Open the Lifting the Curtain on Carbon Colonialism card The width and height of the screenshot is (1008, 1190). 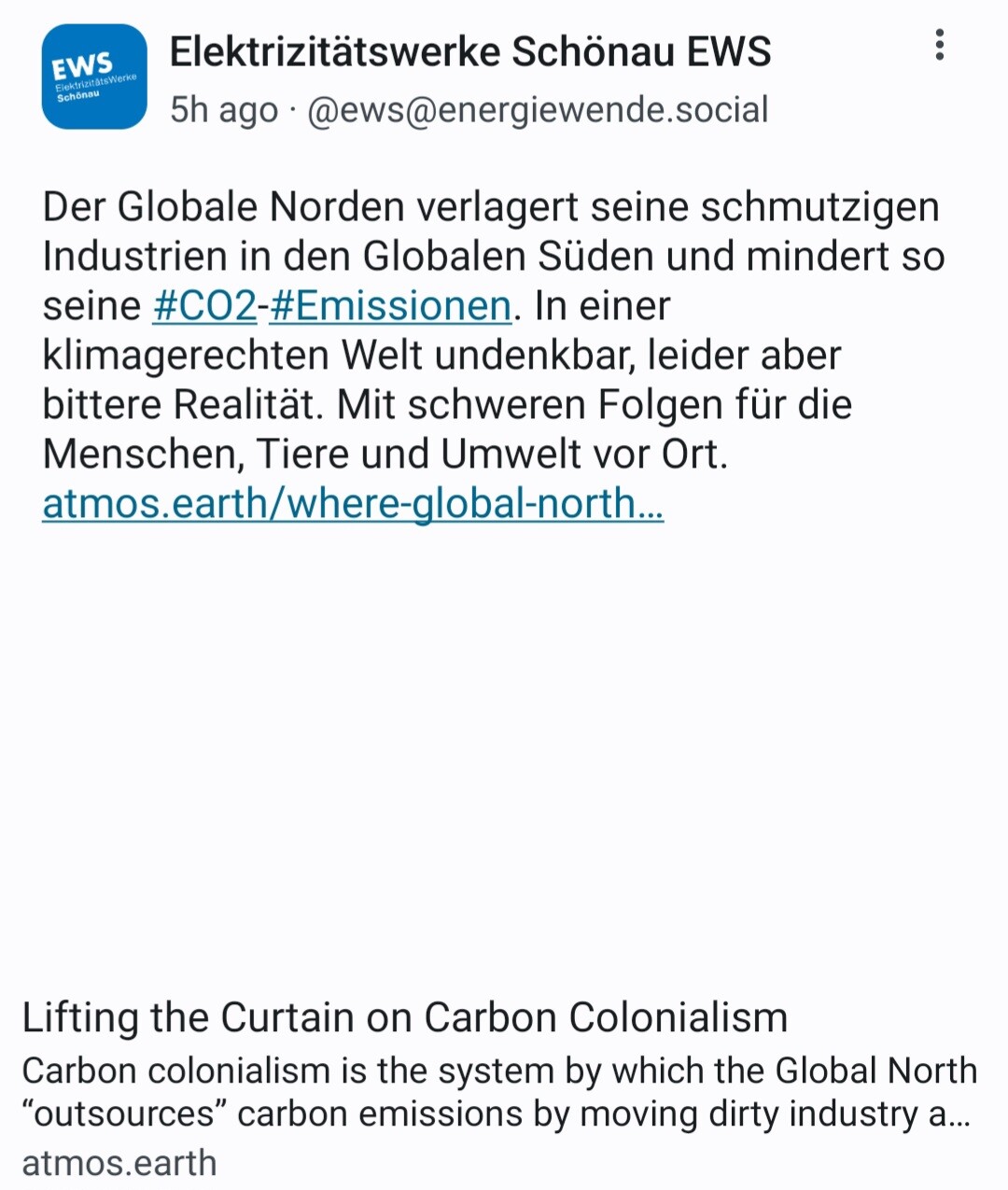coord(404,1017)
